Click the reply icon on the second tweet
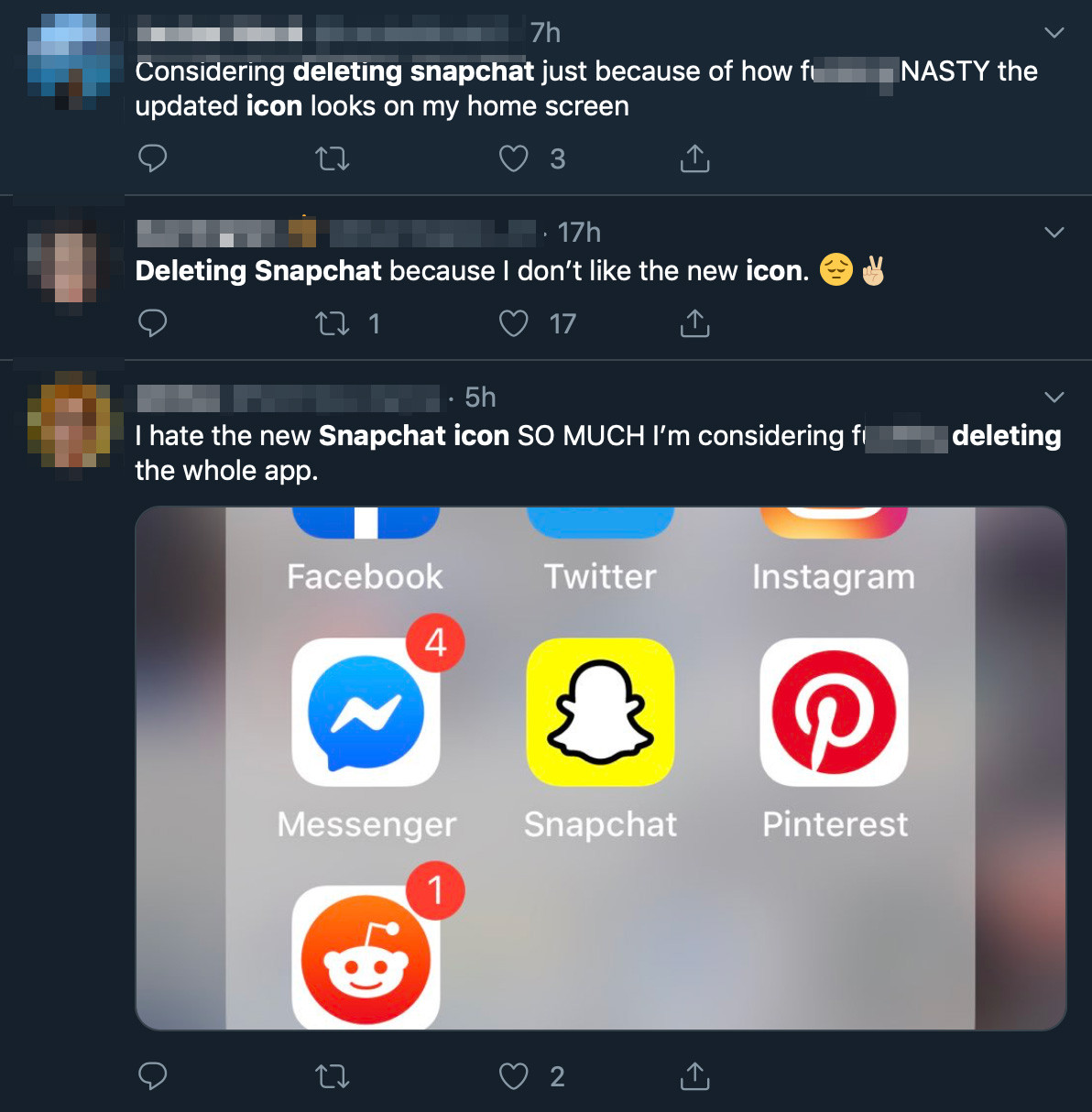 click(153, 323)
